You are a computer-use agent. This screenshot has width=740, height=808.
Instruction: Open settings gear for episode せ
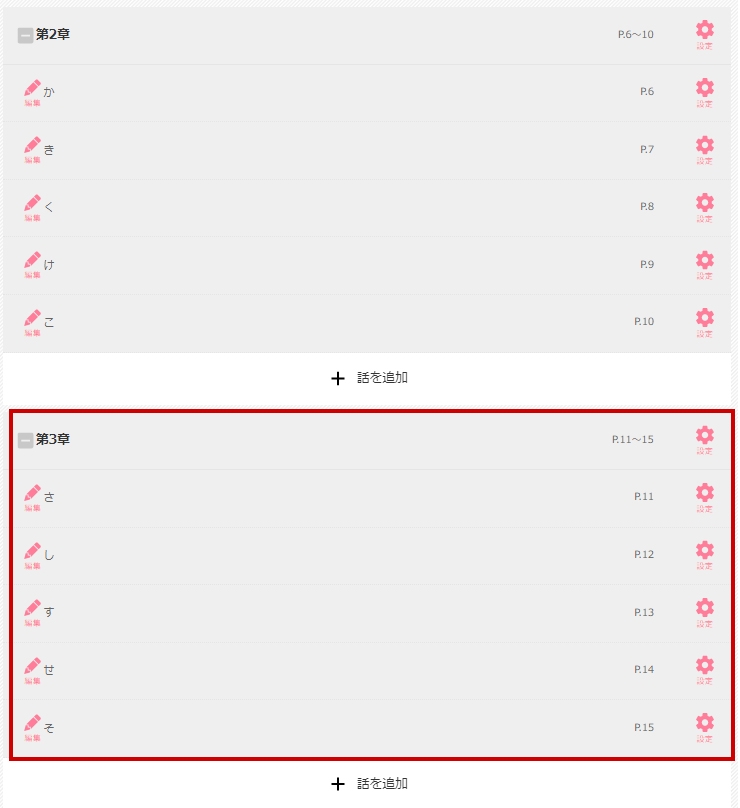point(704,668)
